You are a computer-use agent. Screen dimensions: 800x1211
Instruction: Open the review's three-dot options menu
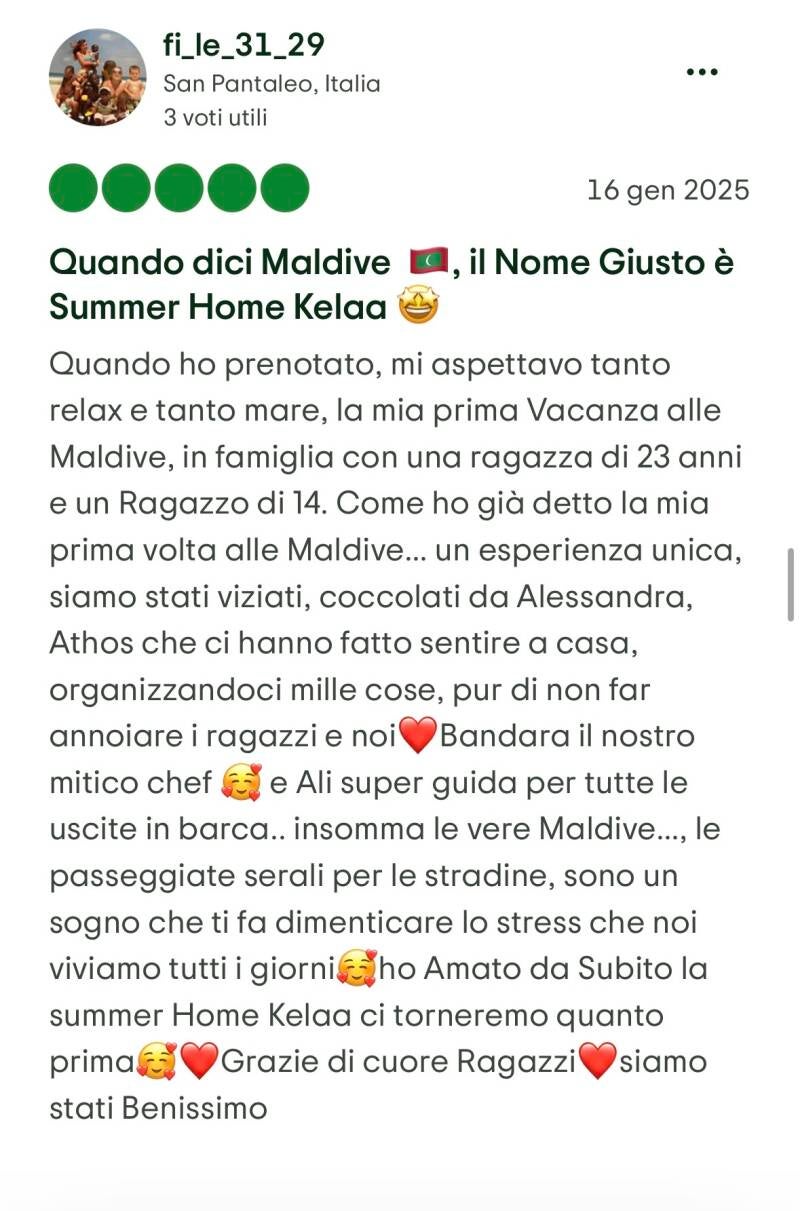click(702, 72)
